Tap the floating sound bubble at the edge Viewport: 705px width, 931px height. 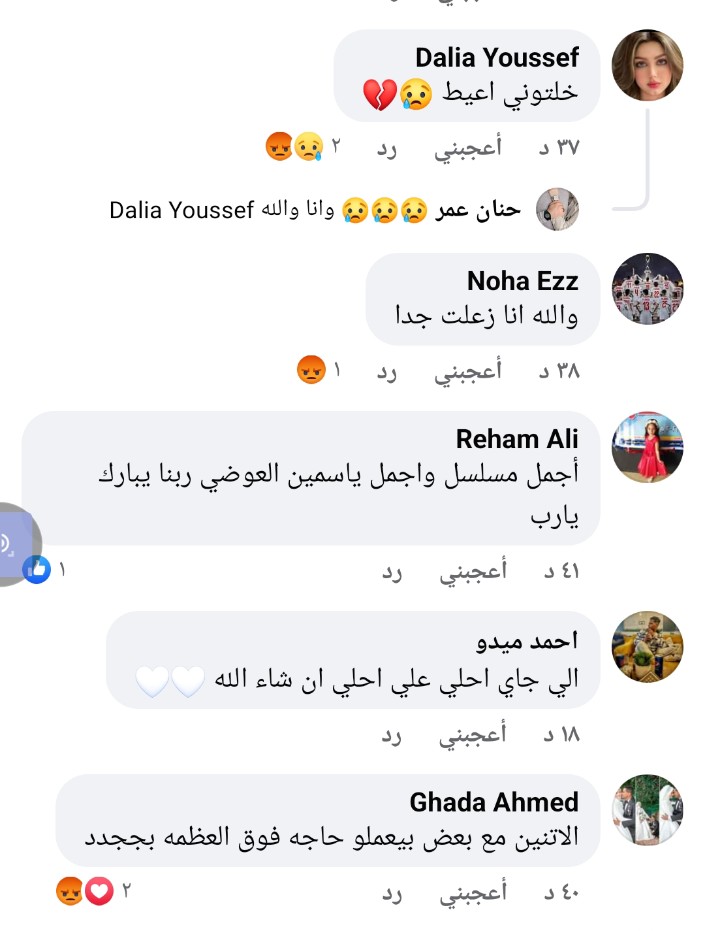12,544
